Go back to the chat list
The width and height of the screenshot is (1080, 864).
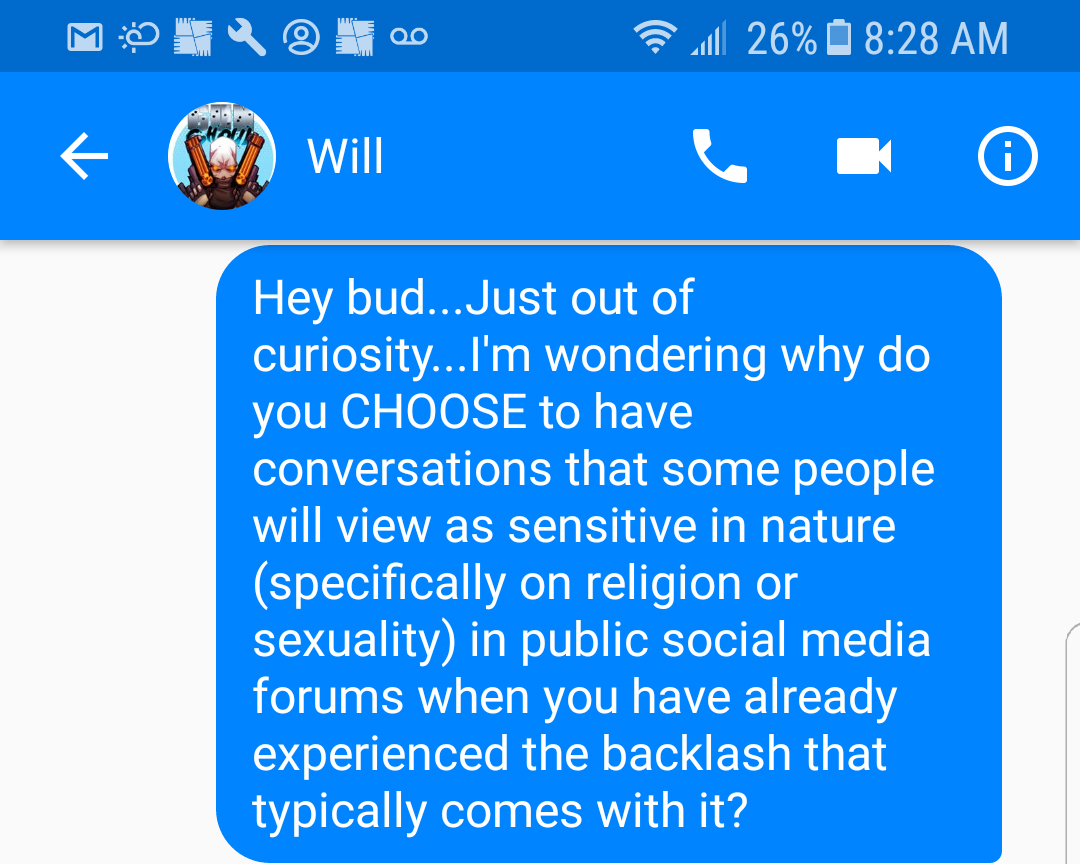pos(84,157)
